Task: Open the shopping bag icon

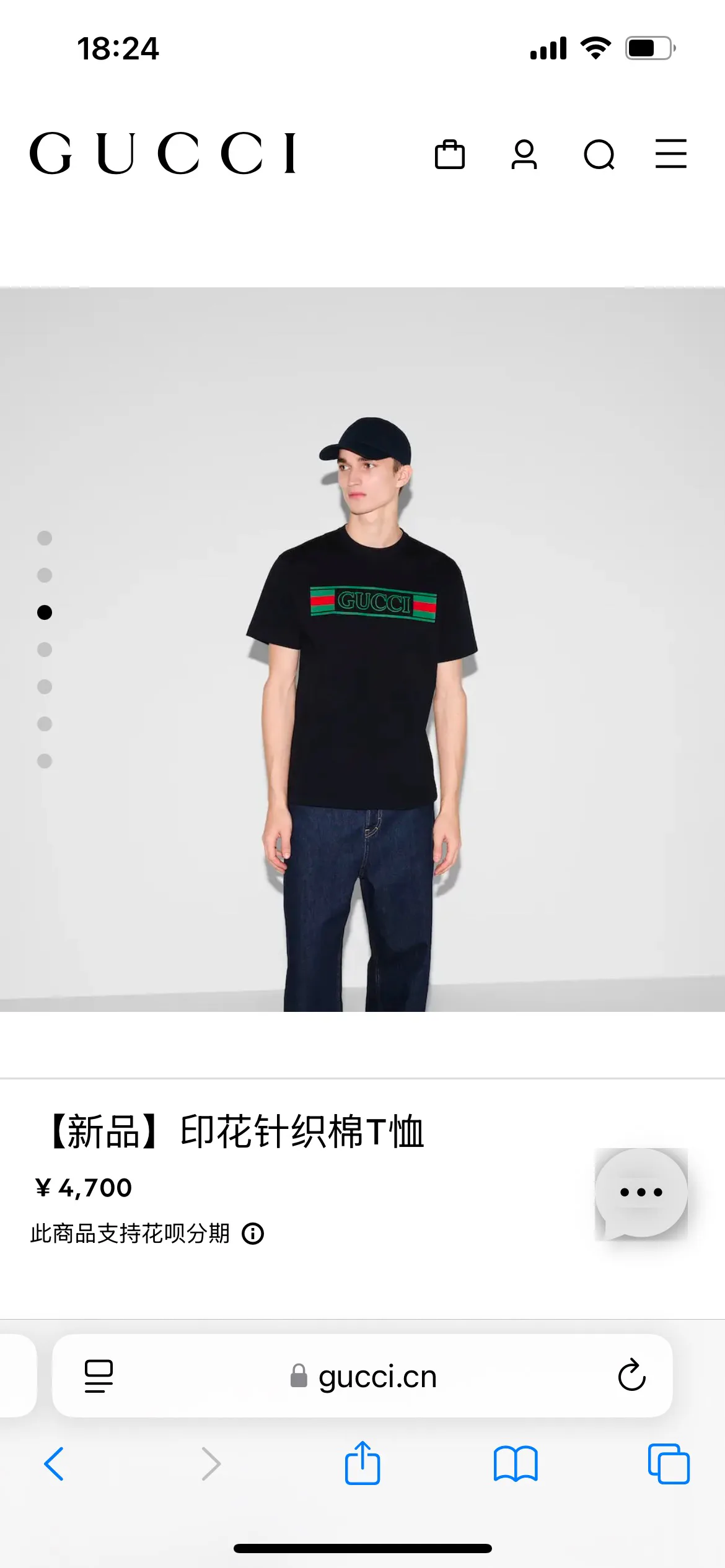Action: tap(450, 154)
